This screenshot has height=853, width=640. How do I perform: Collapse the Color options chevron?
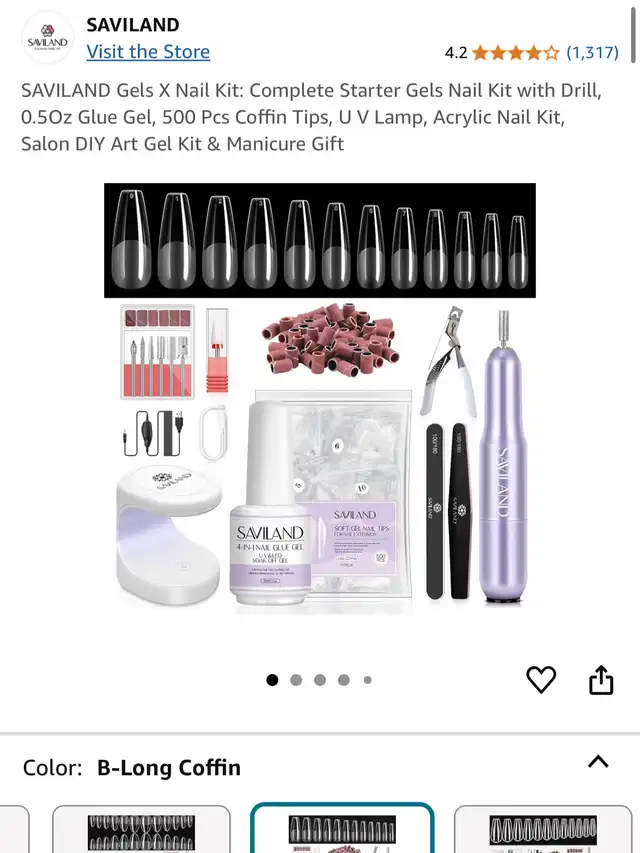(x=598, y=762)
